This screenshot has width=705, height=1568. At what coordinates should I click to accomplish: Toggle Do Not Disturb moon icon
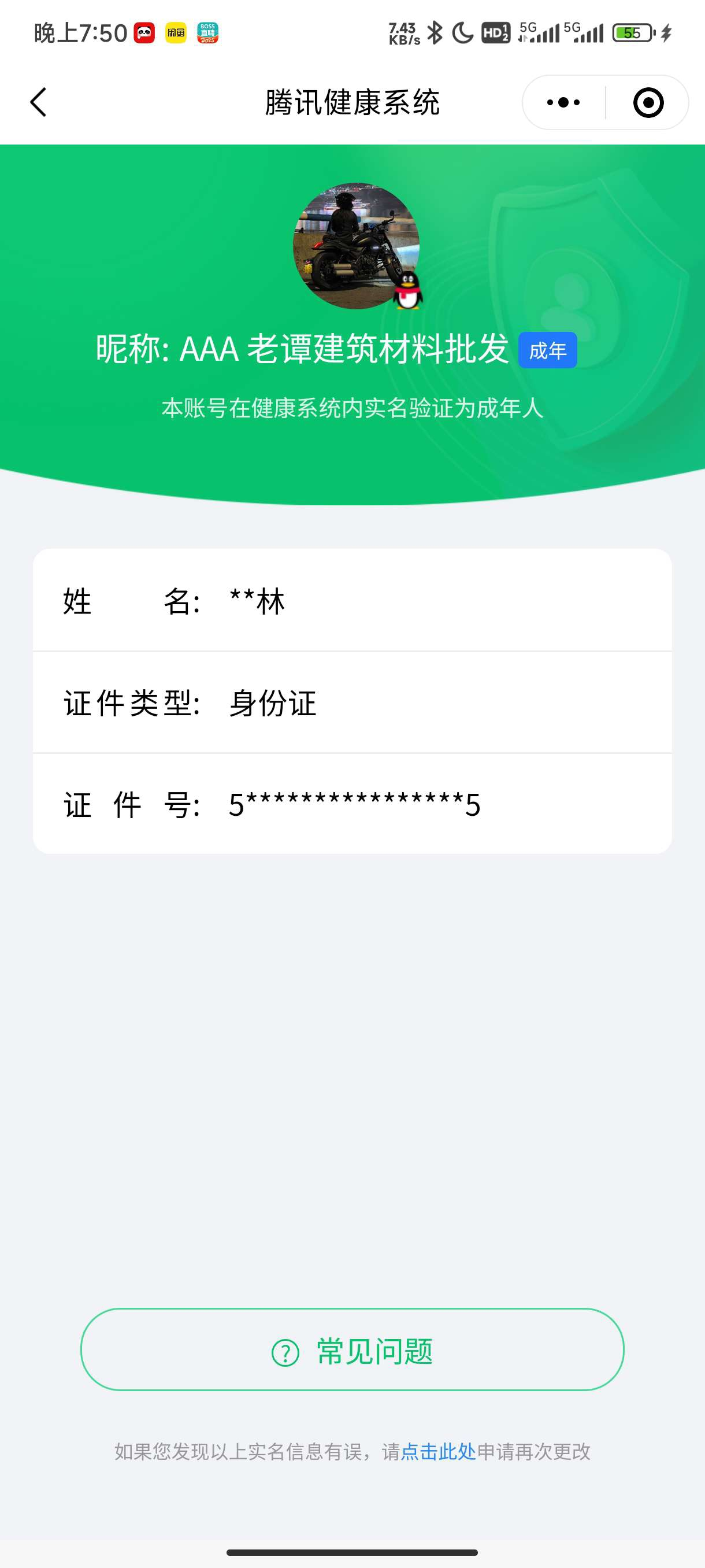pos(463,34)
